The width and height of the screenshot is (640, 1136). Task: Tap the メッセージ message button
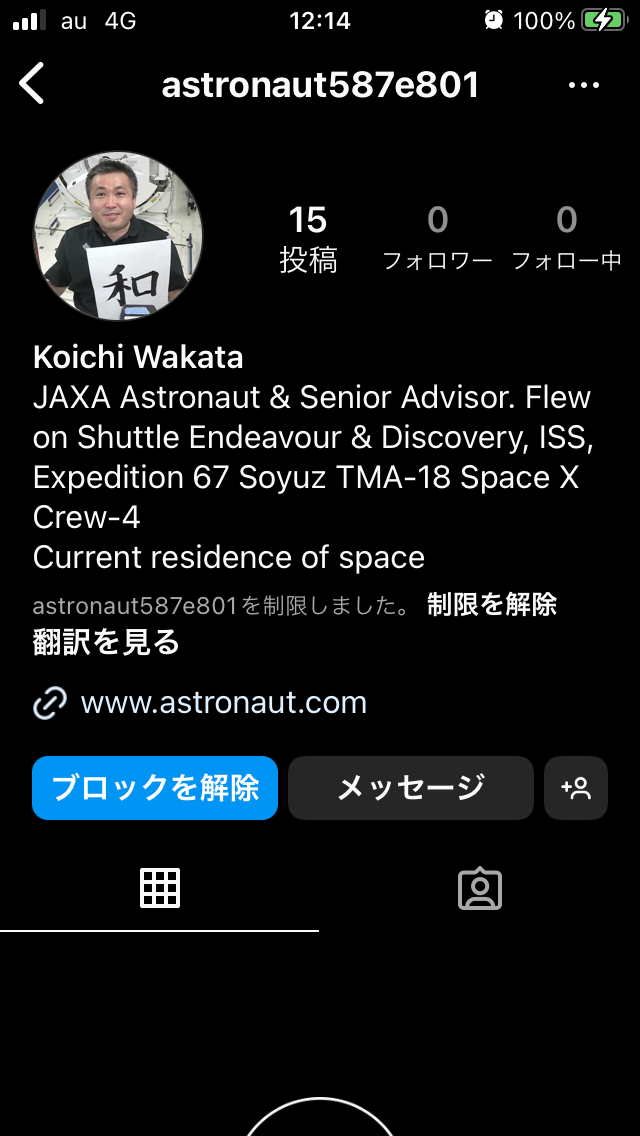(410, 788)
